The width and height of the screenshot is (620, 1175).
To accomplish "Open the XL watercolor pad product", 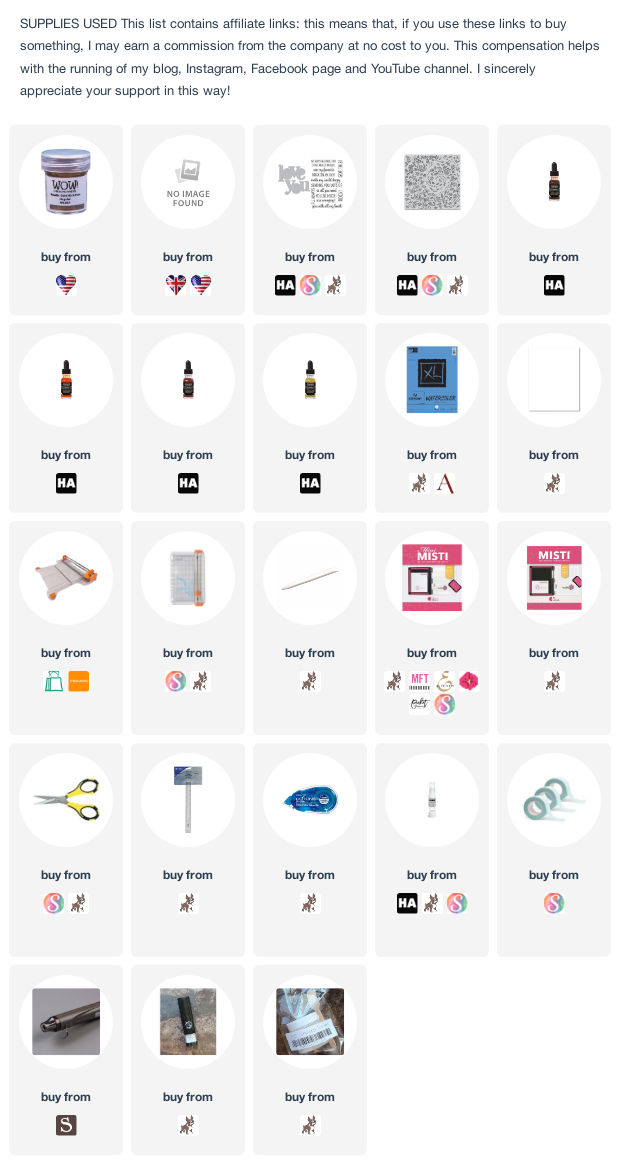I will click(432, 380).
